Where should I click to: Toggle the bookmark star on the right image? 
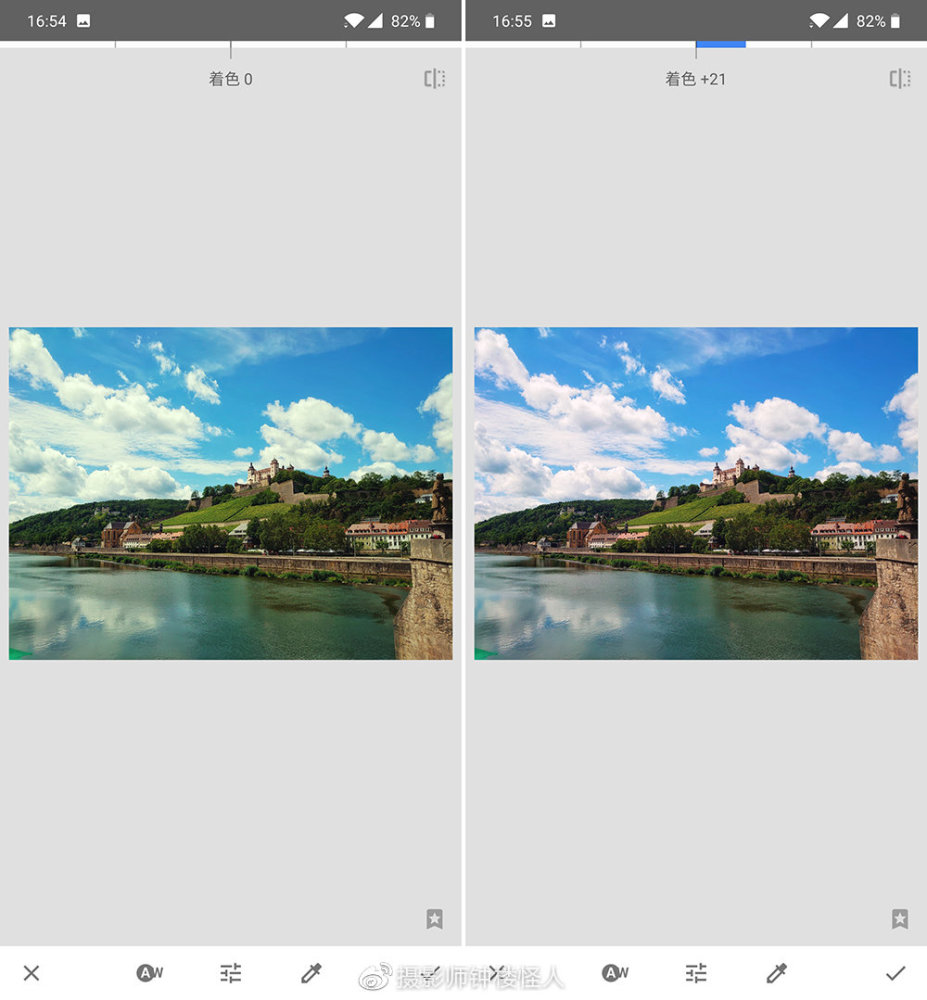pyautogui.click(x=899, y=919)
